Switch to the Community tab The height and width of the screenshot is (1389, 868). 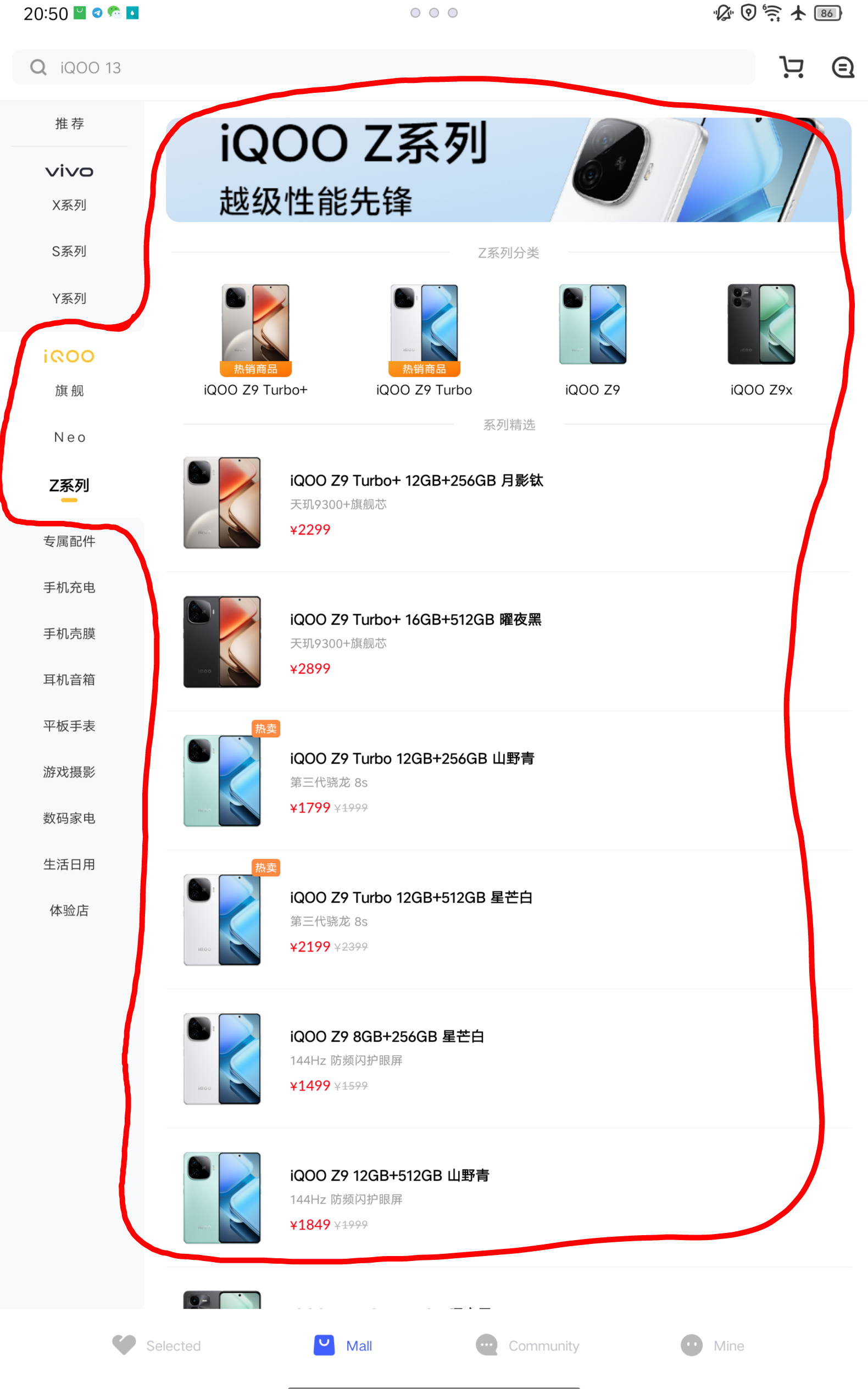coord(527,1346)
